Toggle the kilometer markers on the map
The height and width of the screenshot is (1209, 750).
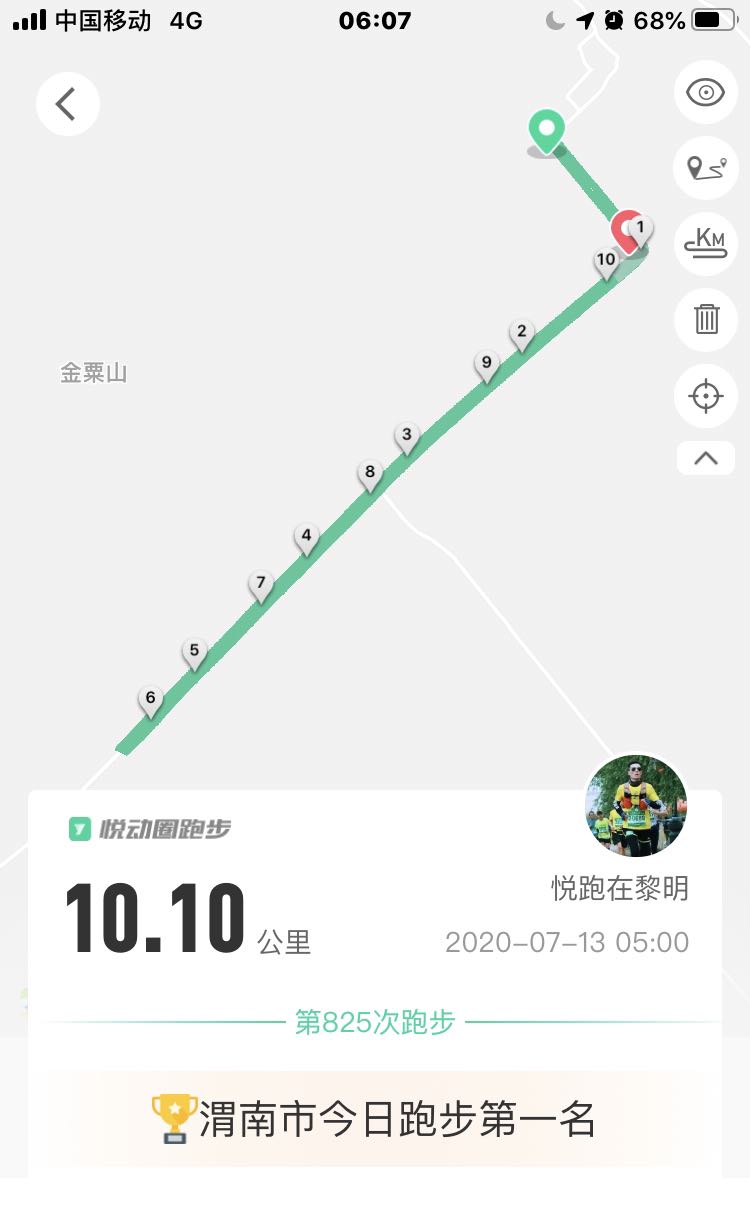(706, 244)
